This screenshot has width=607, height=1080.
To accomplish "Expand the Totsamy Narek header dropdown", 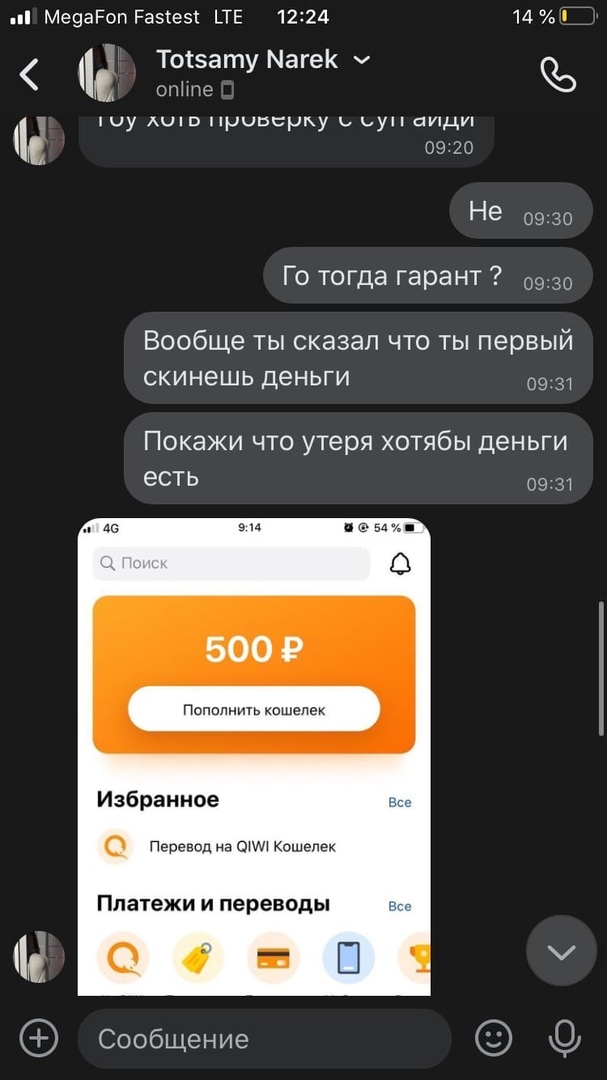I will click(x=362, y=60).
